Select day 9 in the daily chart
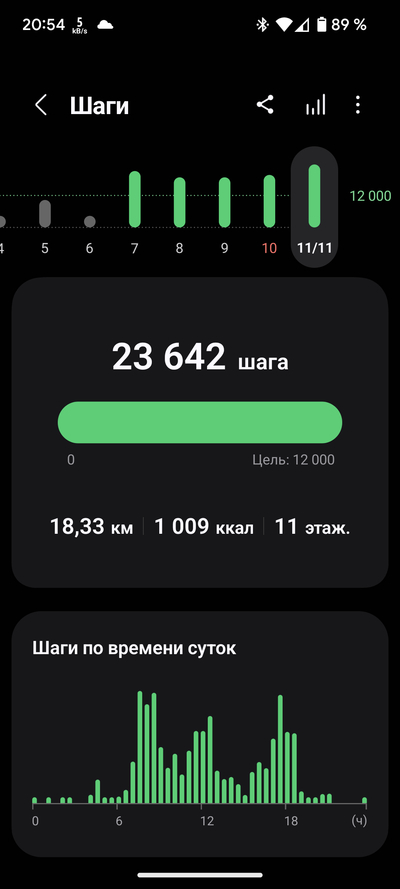The width and height of the screenshot is (400, 889). pyautogui.click(x=224, y=215)
